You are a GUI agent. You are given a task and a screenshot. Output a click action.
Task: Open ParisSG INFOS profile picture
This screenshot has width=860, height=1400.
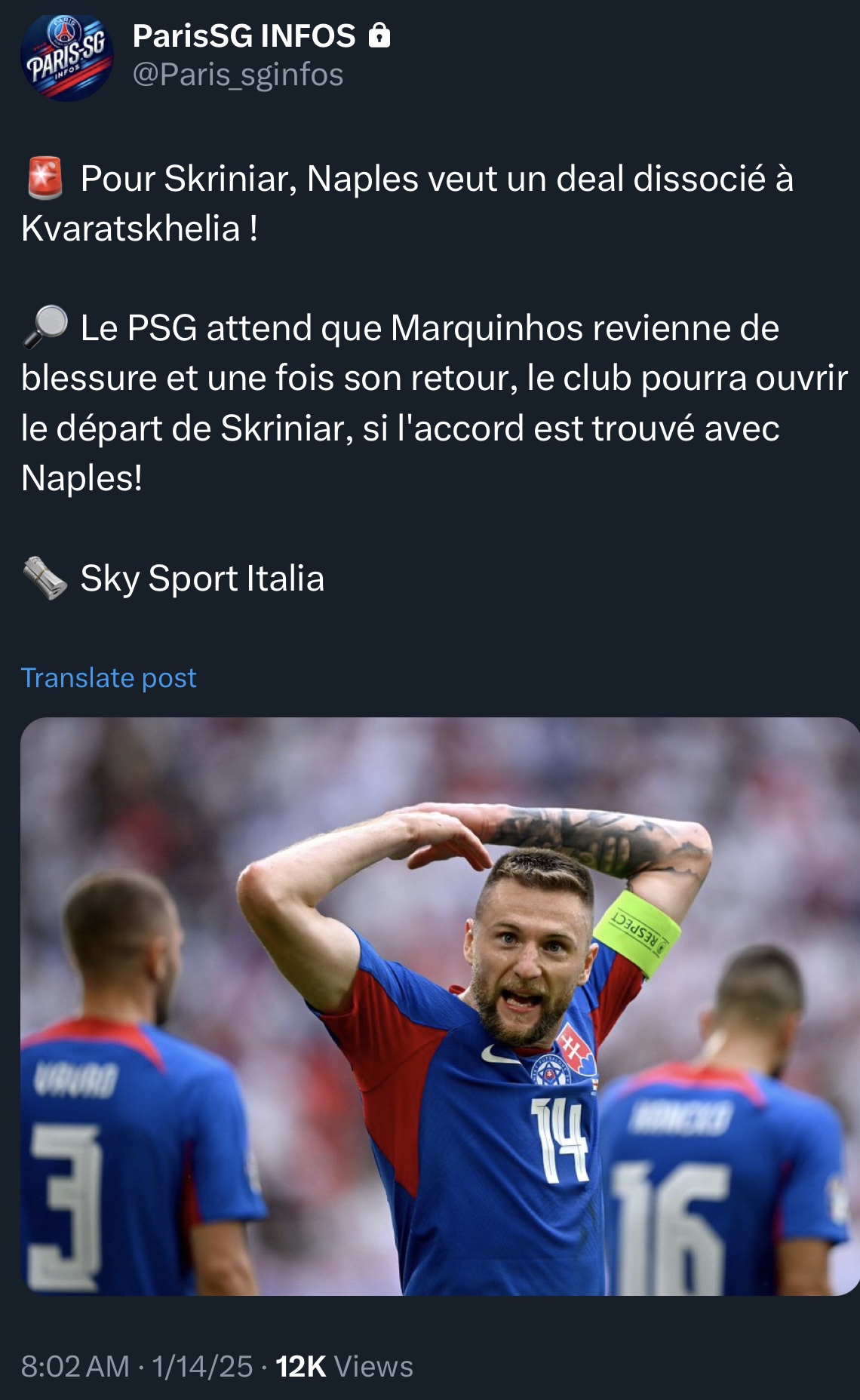tap(66, 58)
